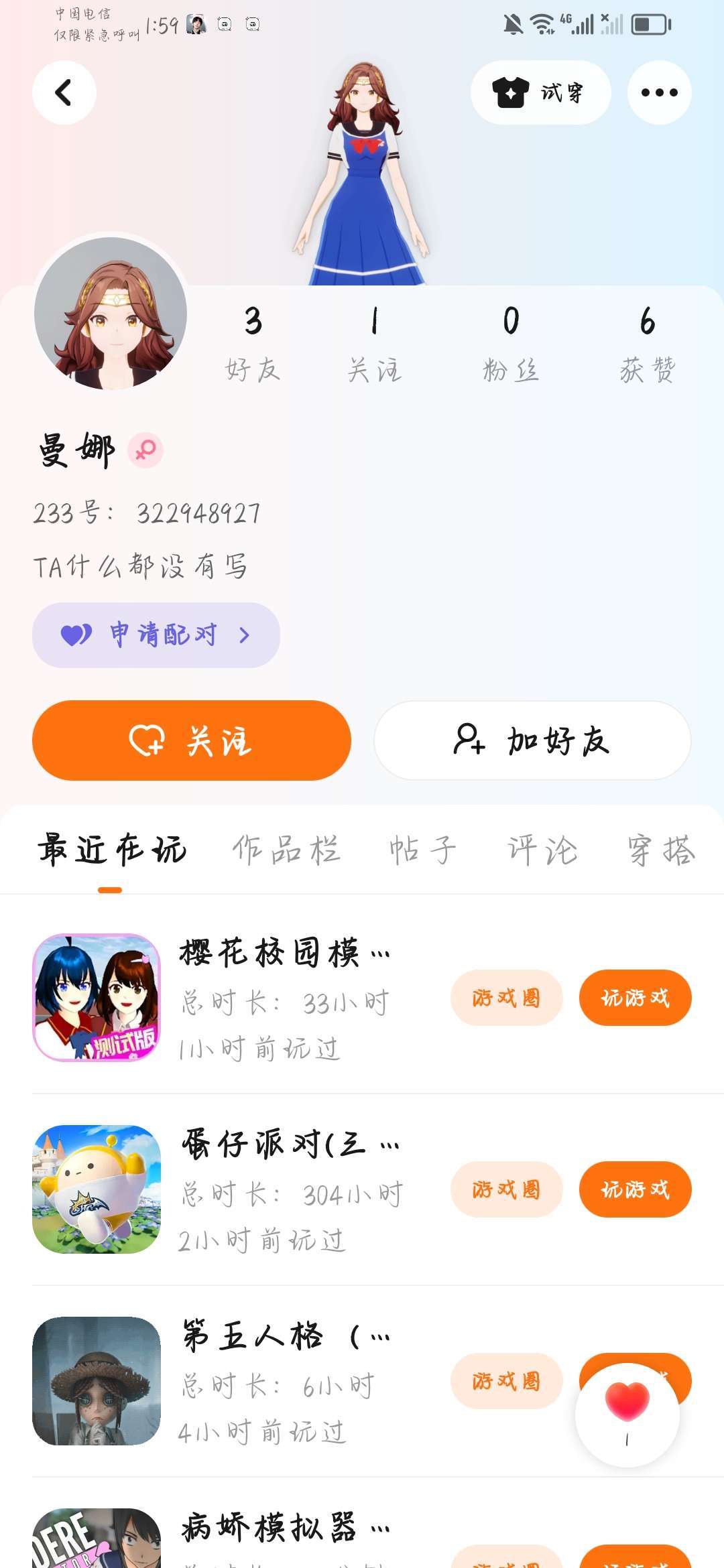This screenshot has width=724, height=1568.
Task: Tap 申请配对 to request pairing
Action: pos(156,635)
